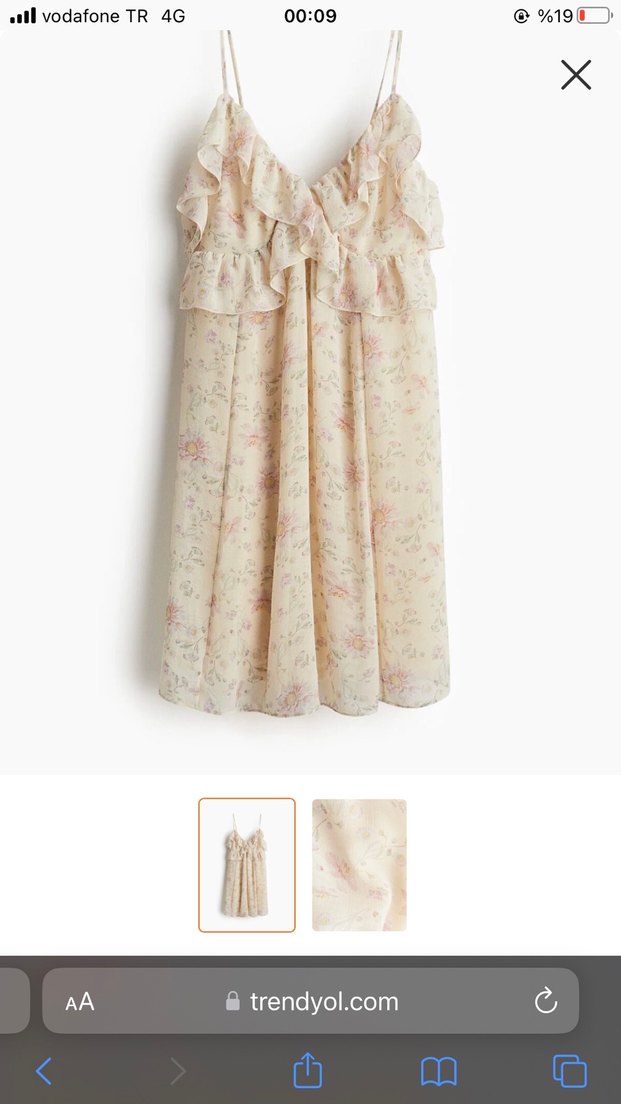This screenshot has width=621, height=1104.
Task: Open the AA reader text options
Action: pos(80,1001)
